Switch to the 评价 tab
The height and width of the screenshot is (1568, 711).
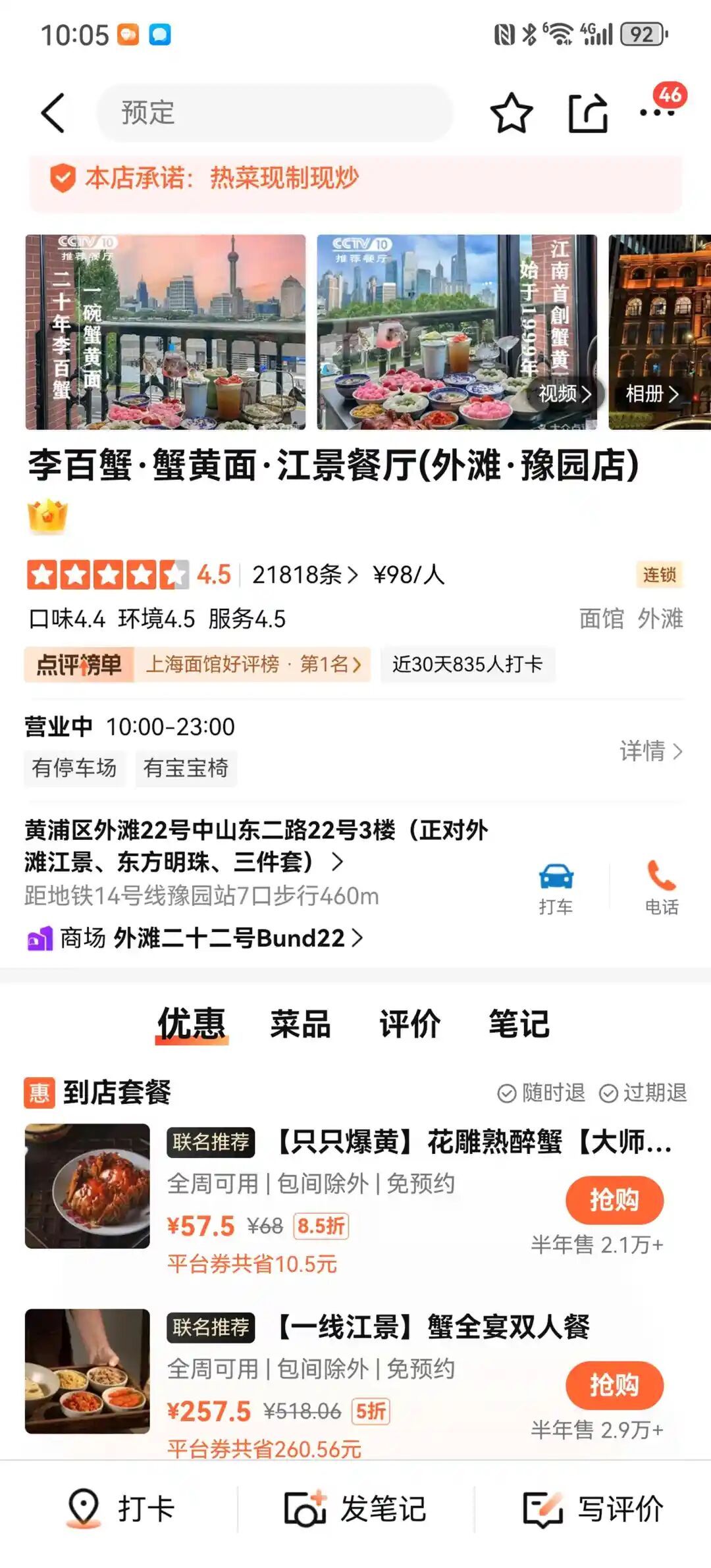tap(409, 1024)
